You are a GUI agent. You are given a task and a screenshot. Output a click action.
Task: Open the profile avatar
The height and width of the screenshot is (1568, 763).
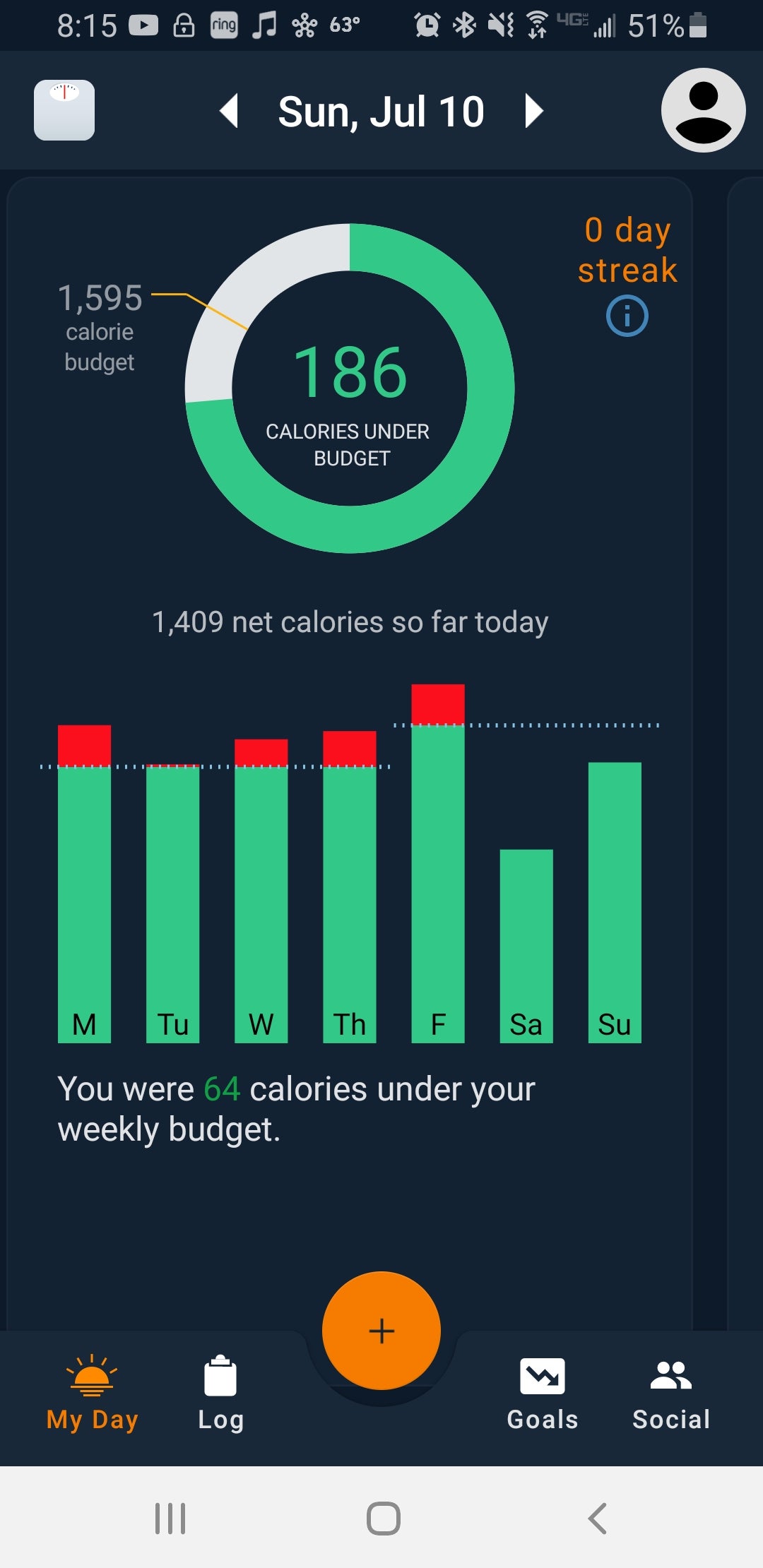(703, 110)
